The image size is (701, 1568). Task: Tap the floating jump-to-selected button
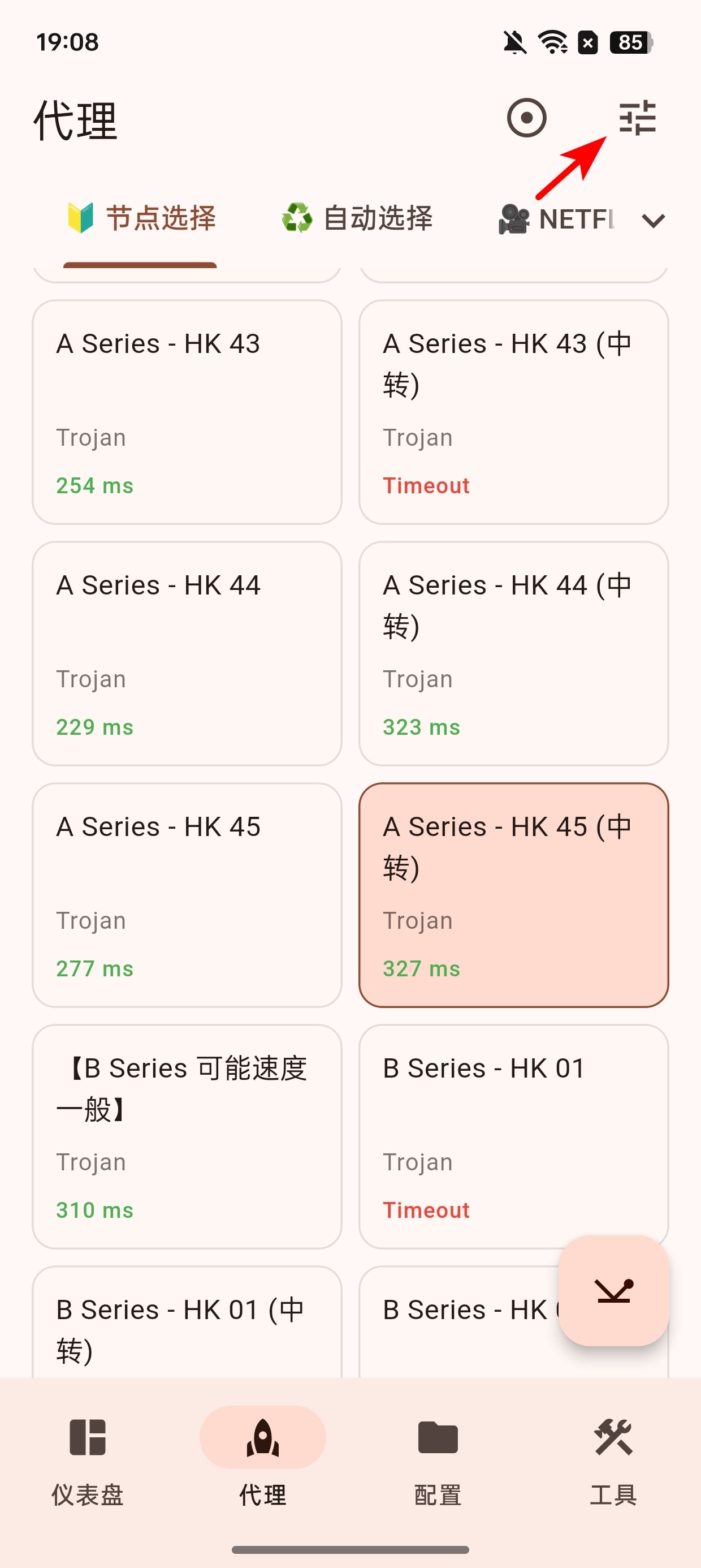(x=613, y=1290)
